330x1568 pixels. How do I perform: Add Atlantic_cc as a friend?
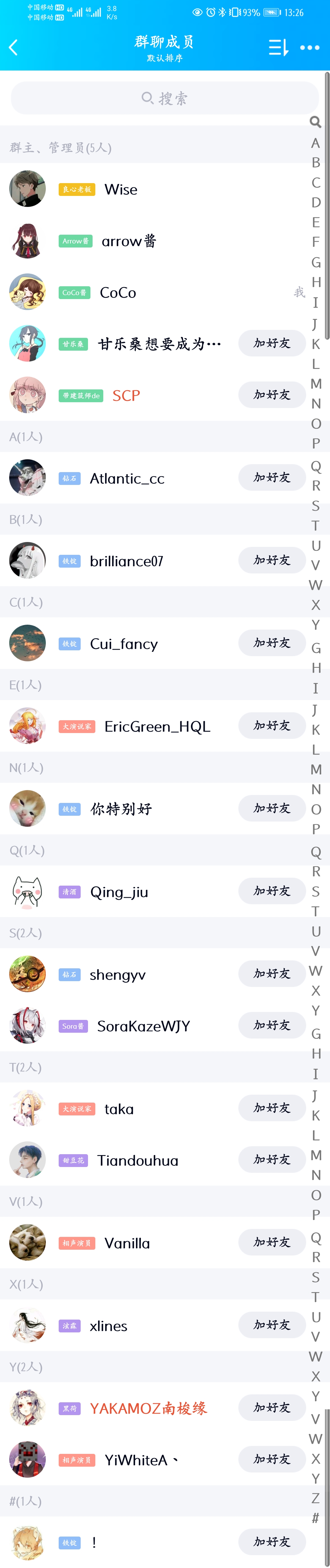coord(271,478)
